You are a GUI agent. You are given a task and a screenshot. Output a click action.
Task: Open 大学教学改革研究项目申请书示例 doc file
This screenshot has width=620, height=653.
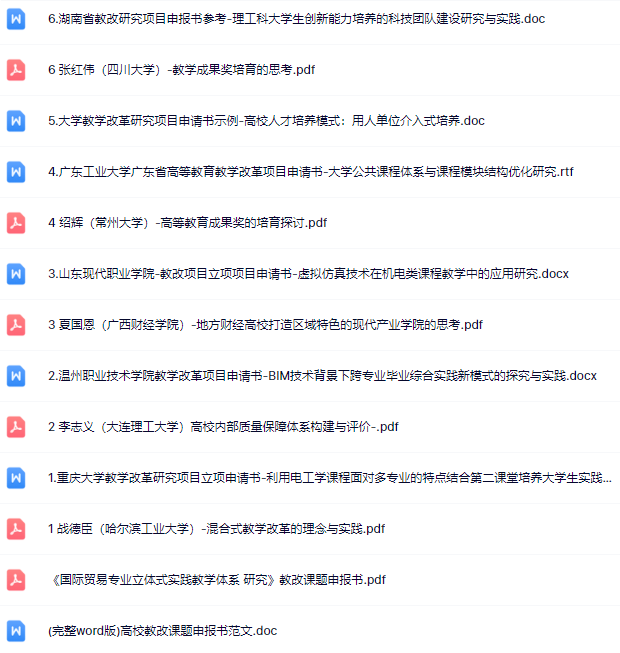click(266, 121)
